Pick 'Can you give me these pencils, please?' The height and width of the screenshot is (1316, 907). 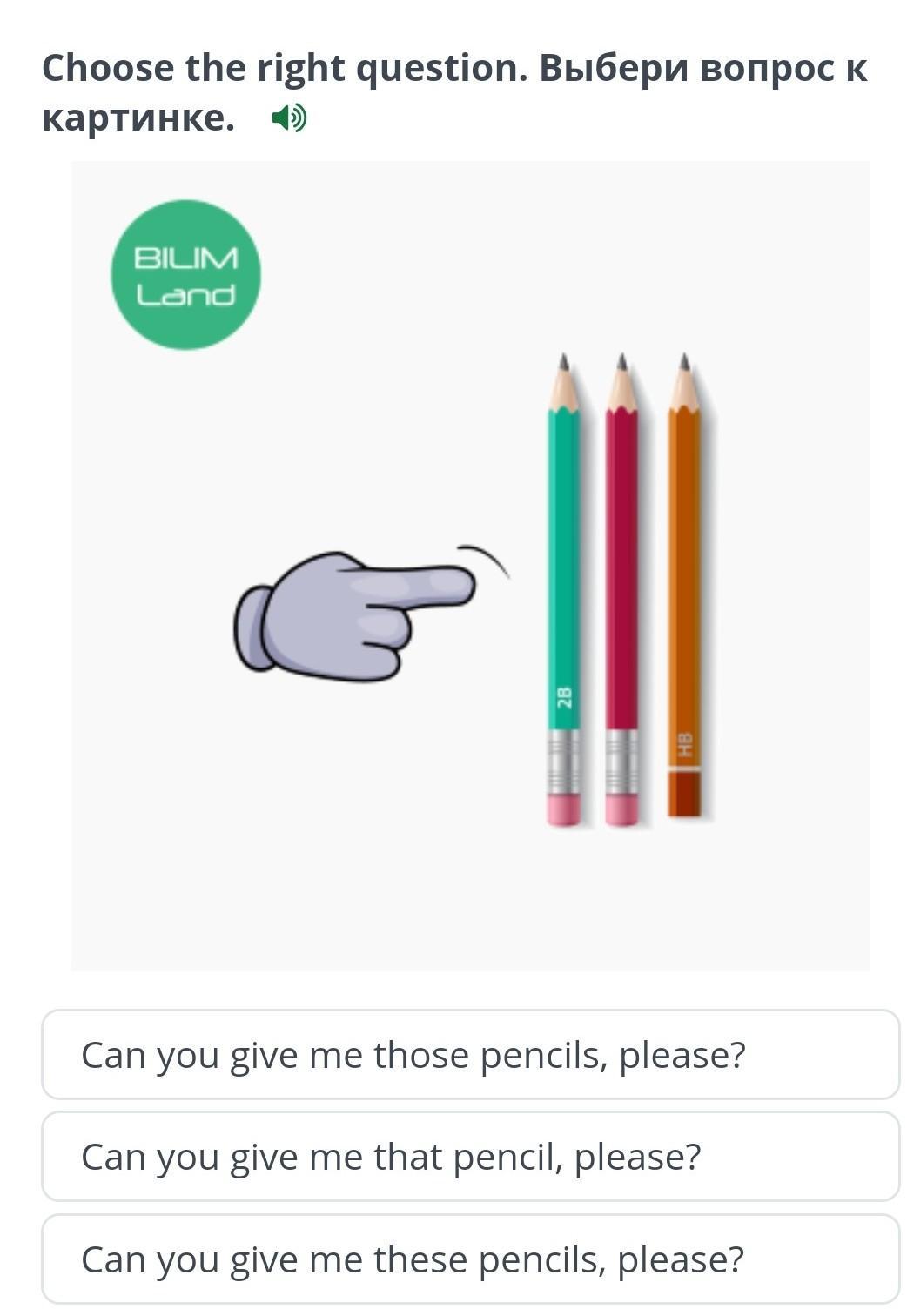tap(470, 1258)
